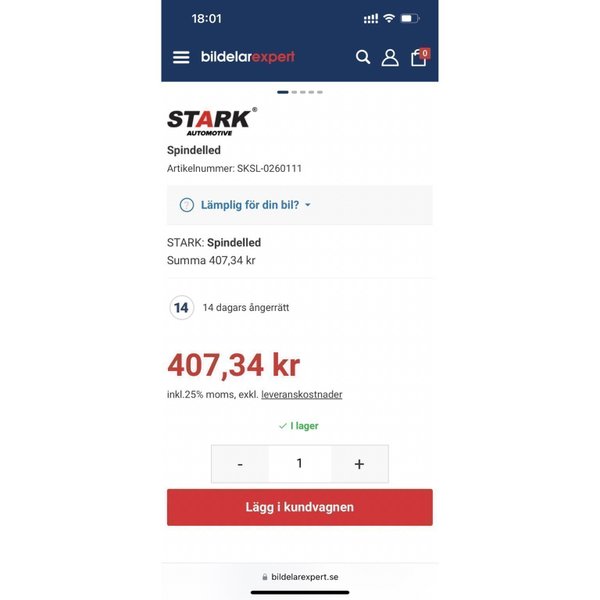Open the shopping cart
This screenshot has height=600, width=600.
pos(418,57)
